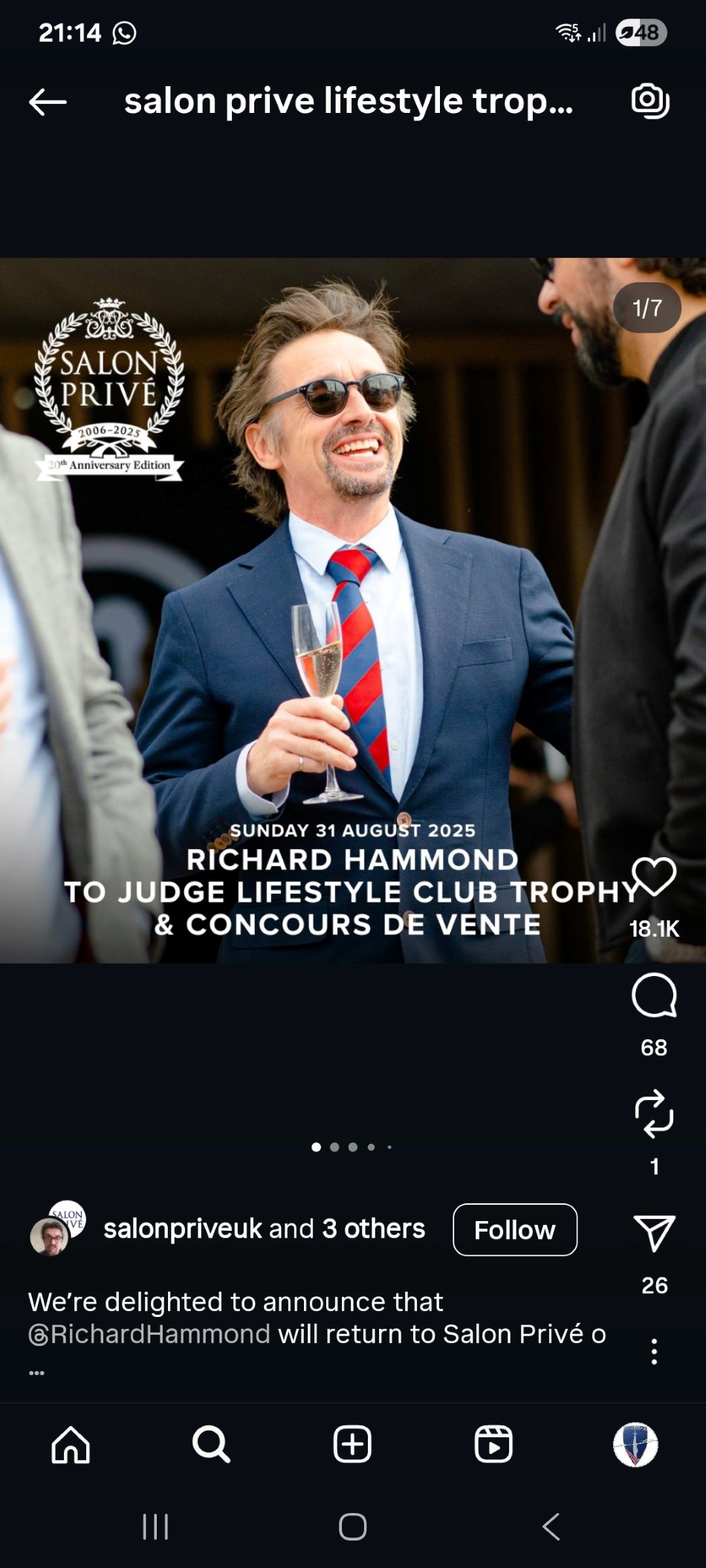Share the post via the send icon
This screenshot has width=706, height=1568.
pyautogui.click(x=654, y=1234)
